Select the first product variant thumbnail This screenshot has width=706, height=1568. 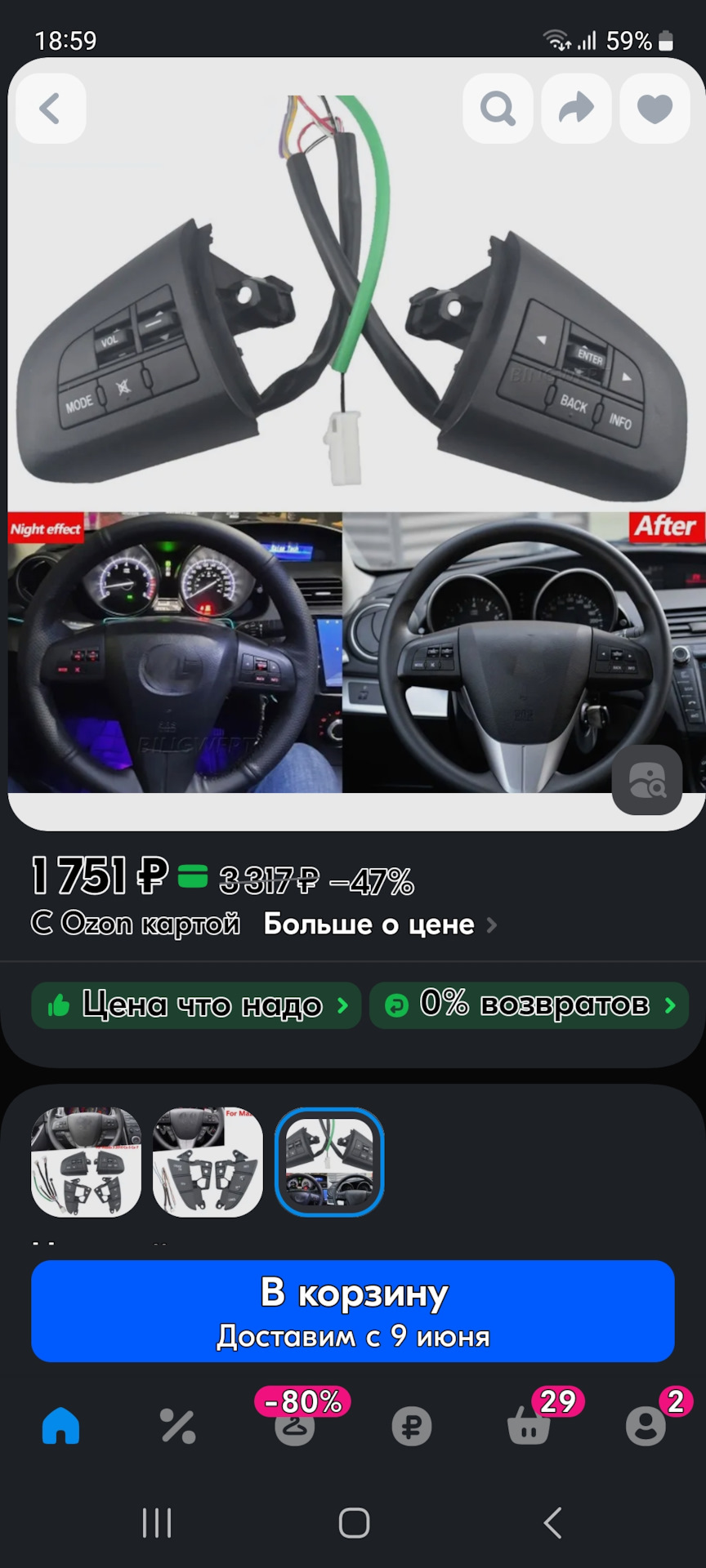(x=86, y=1161)
